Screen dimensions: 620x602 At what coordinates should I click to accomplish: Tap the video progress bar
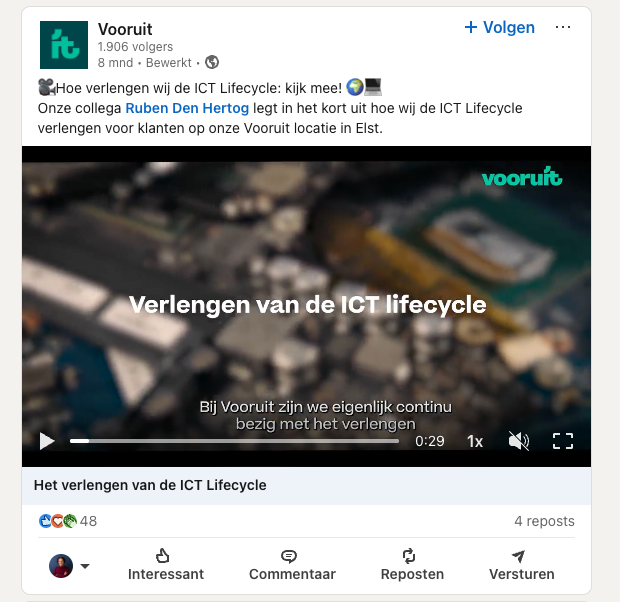point(233,441)
